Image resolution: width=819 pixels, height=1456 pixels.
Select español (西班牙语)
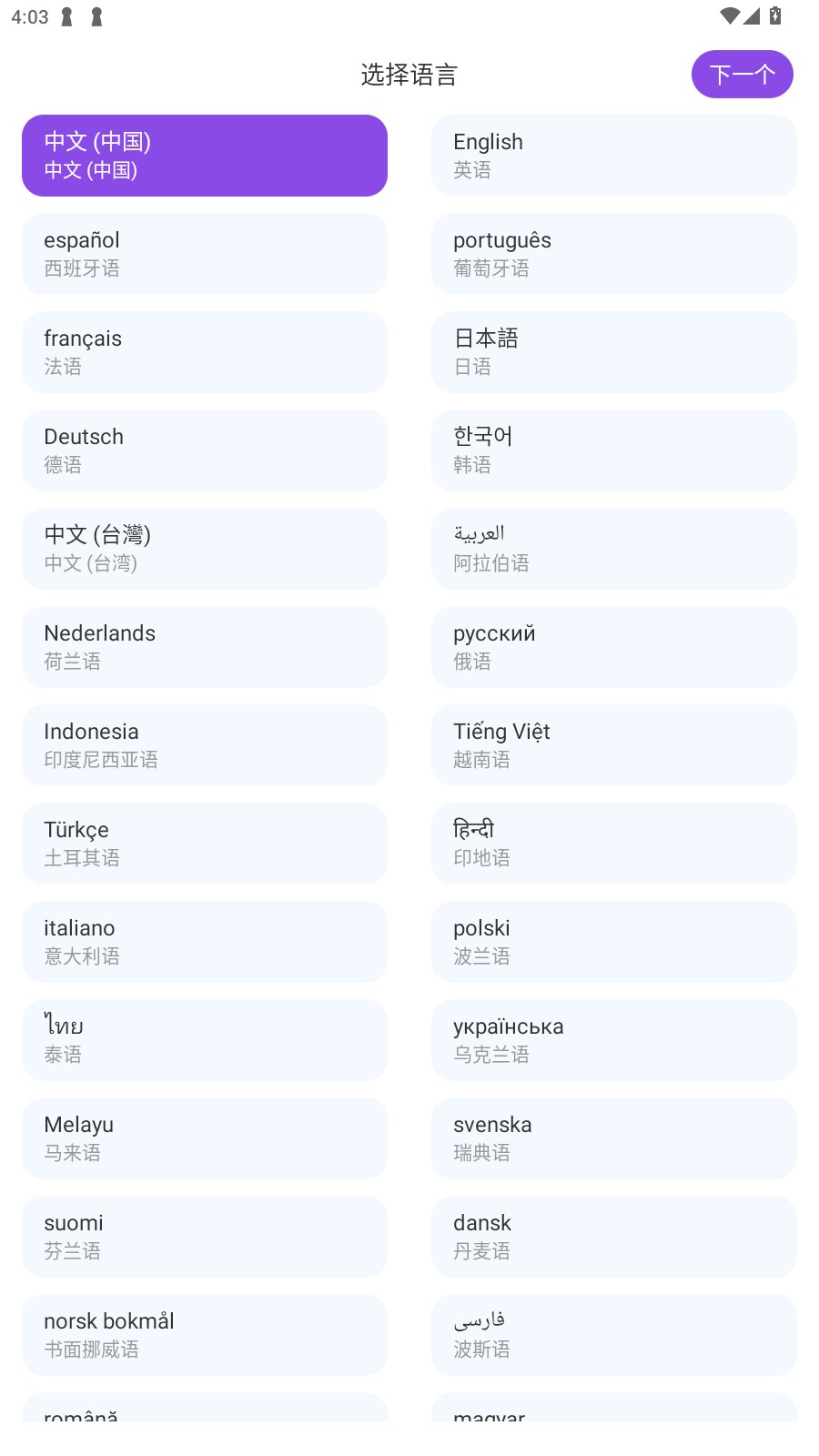tap(205, 254)
